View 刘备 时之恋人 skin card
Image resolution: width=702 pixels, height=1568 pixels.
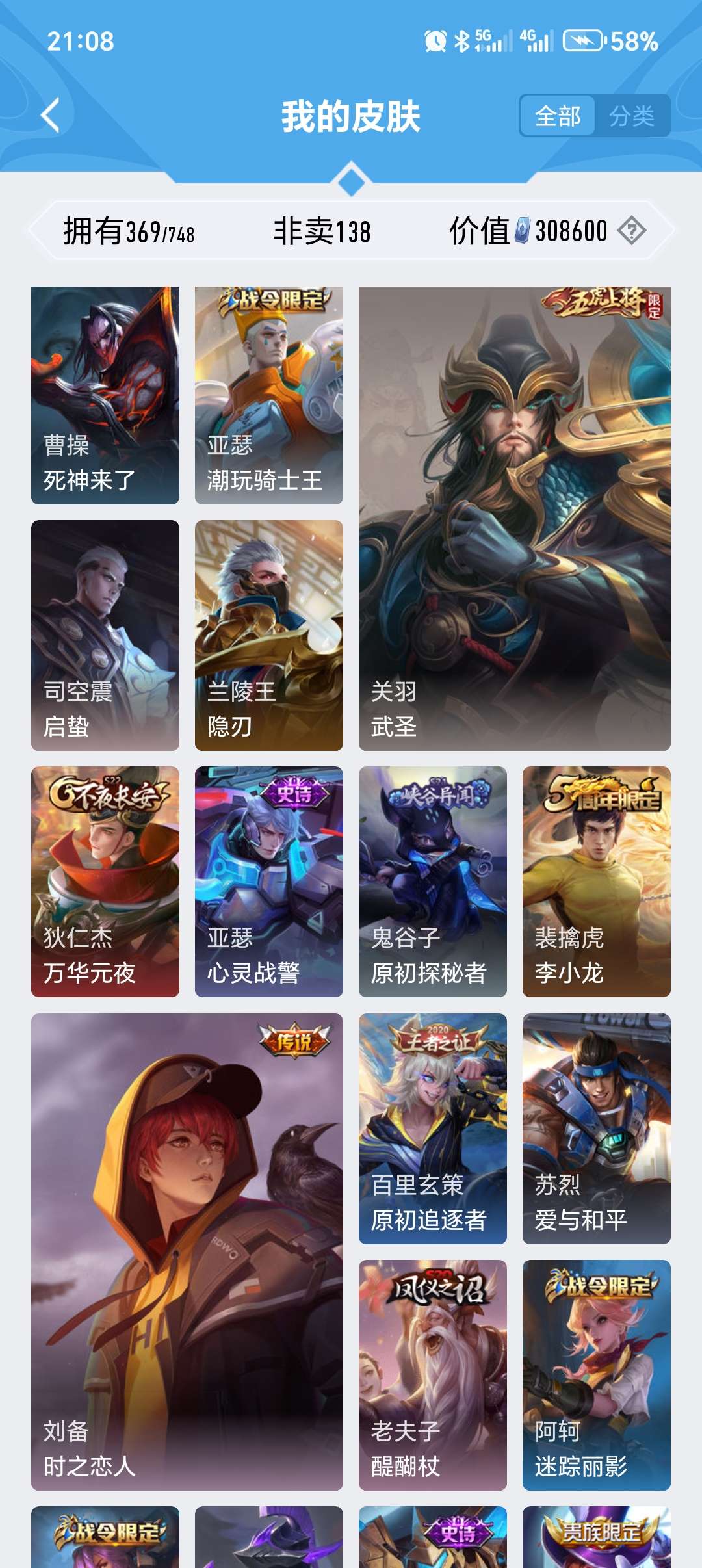point(187,1251)
